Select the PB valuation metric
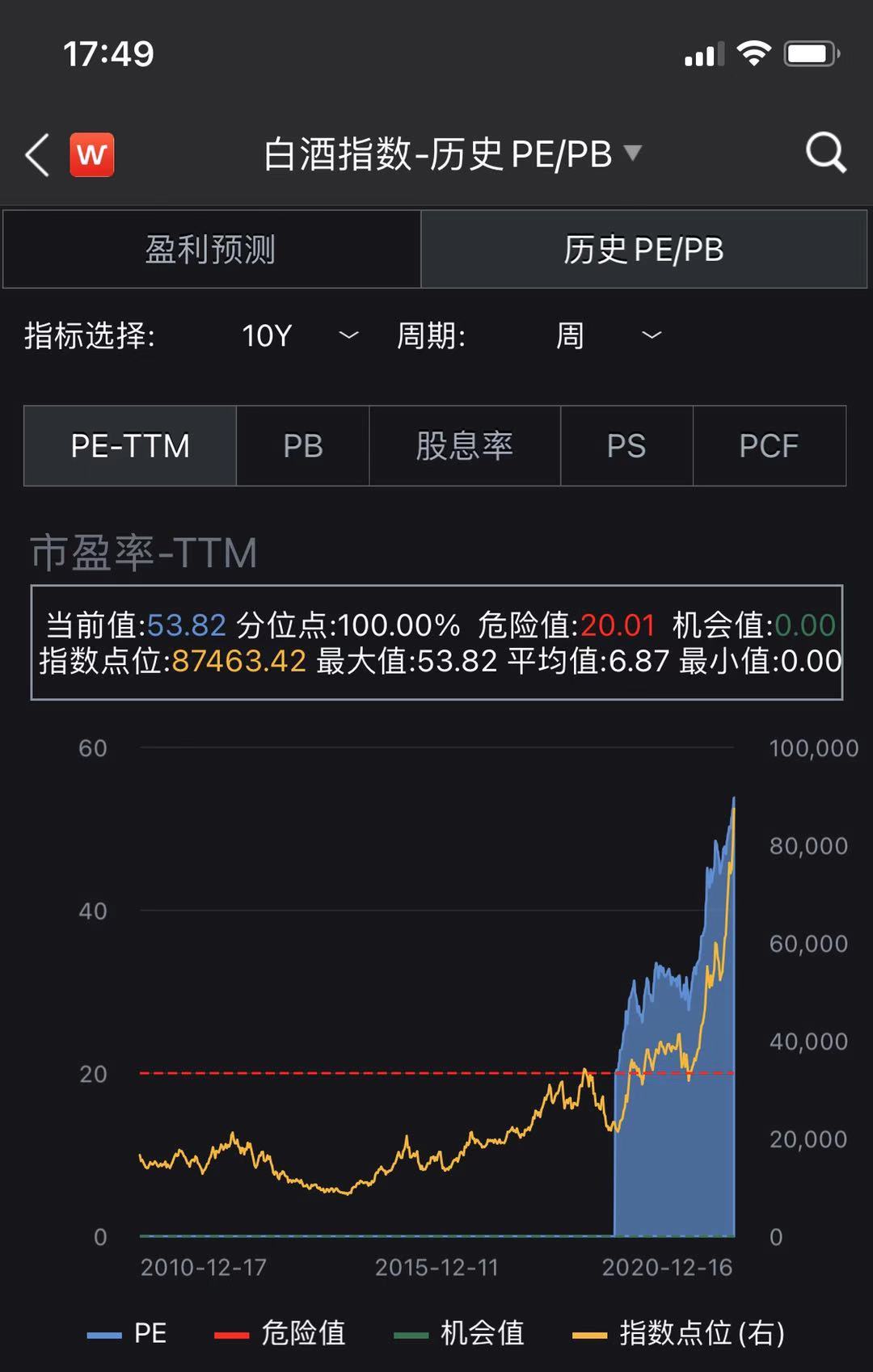 pyautogui.click(x=302, y=445)
